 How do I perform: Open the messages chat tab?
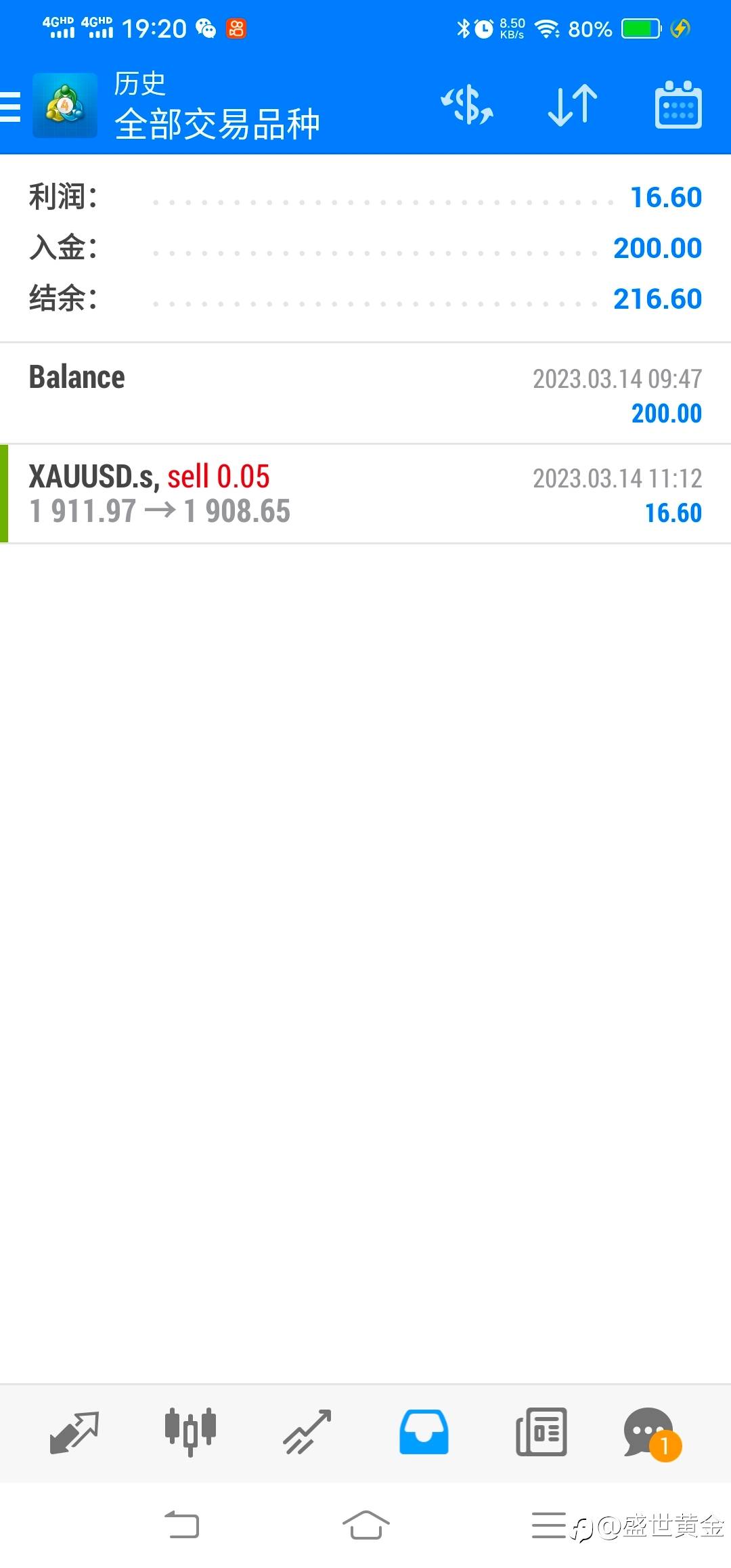(x=651, y=1433)
